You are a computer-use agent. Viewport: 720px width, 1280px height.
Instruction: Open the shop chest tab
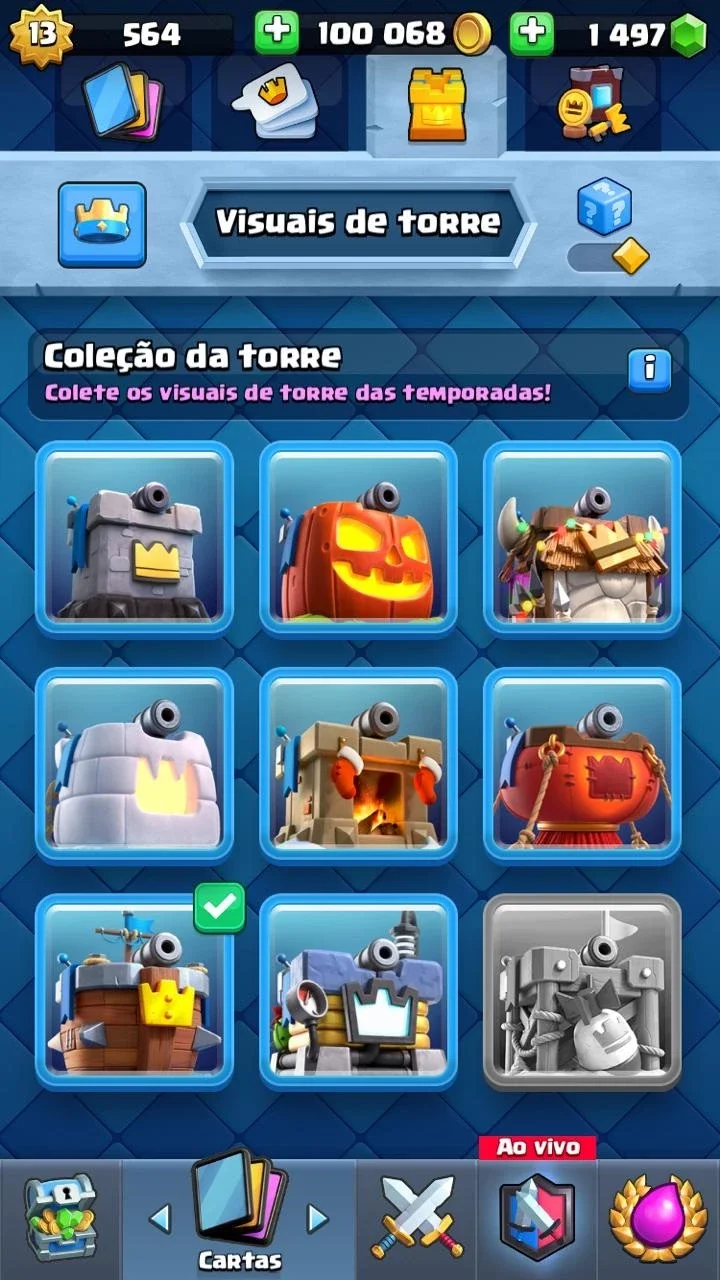click(x=60, y=1218)
